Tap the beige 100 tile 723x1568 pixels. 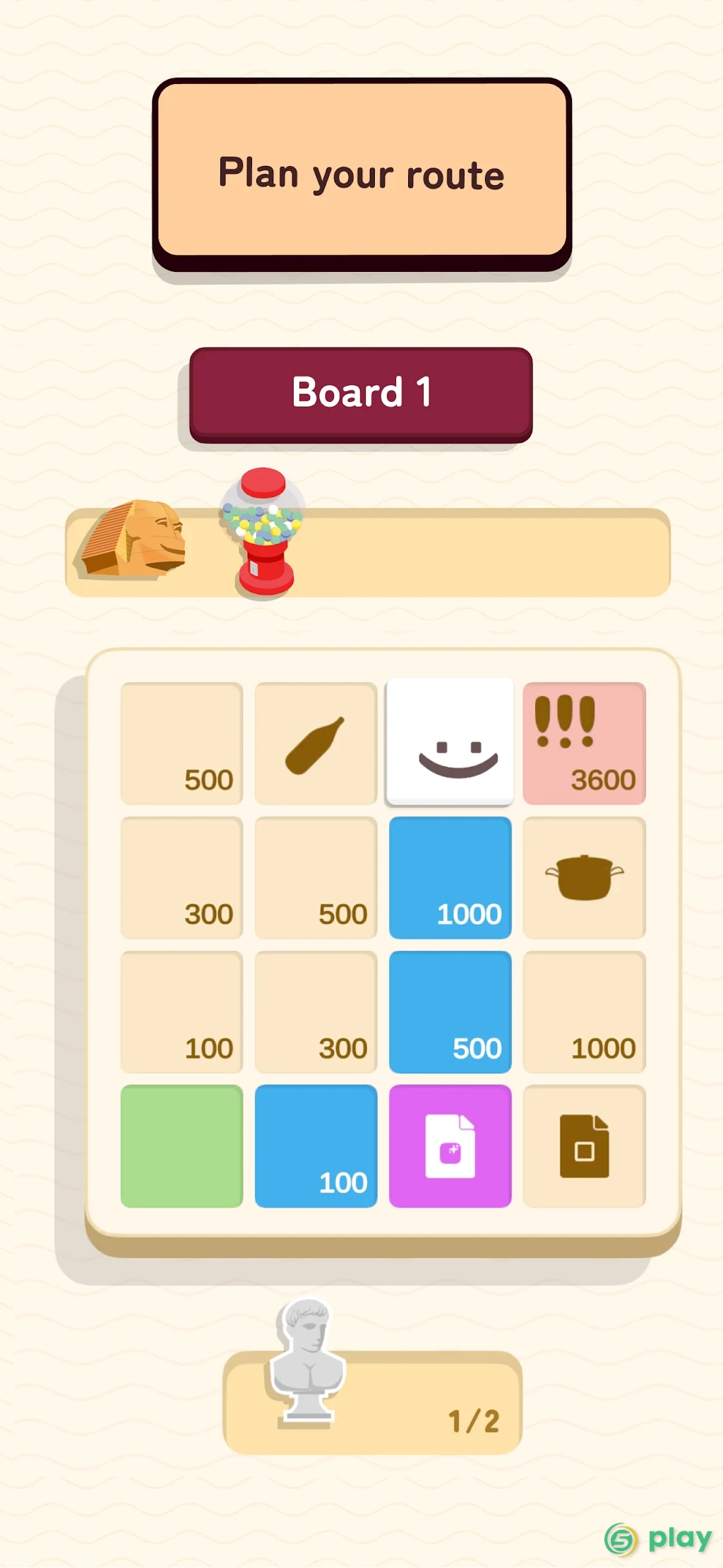point(181,1011)
